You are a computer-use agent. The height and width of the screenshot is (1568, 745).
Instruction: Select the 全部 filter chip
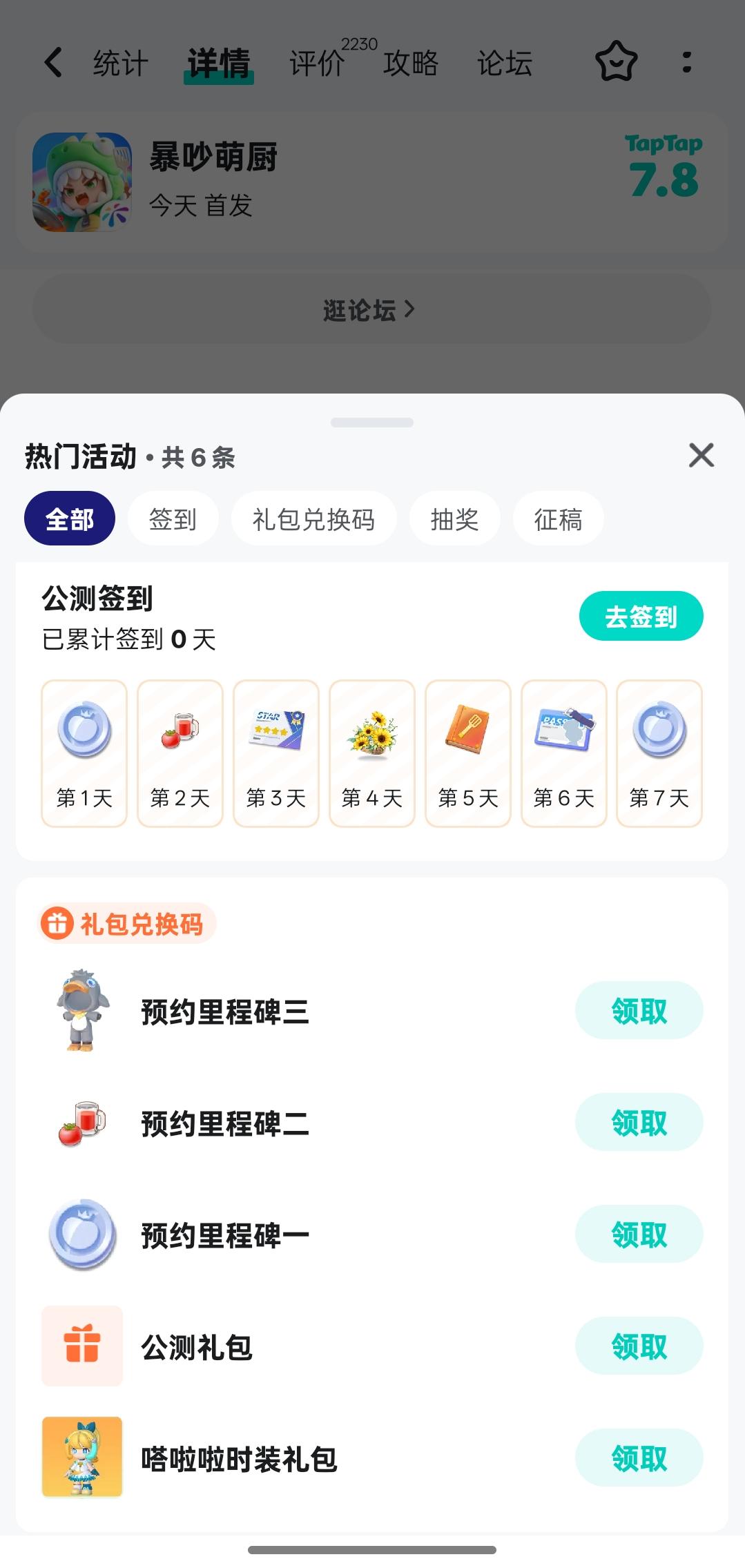(69, 519)
